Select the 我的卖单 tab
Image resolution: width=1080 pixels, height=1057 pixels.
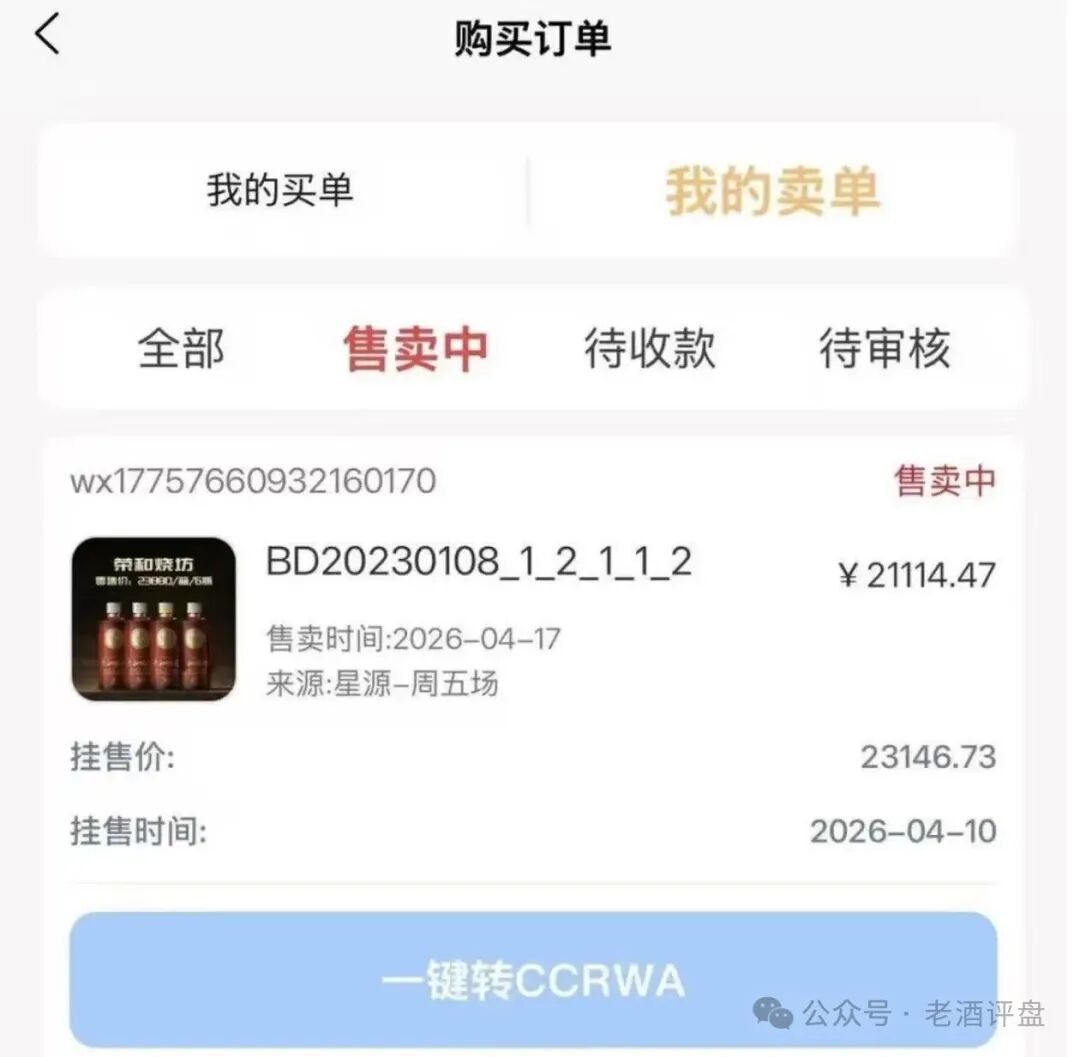[x=772, y=190]
